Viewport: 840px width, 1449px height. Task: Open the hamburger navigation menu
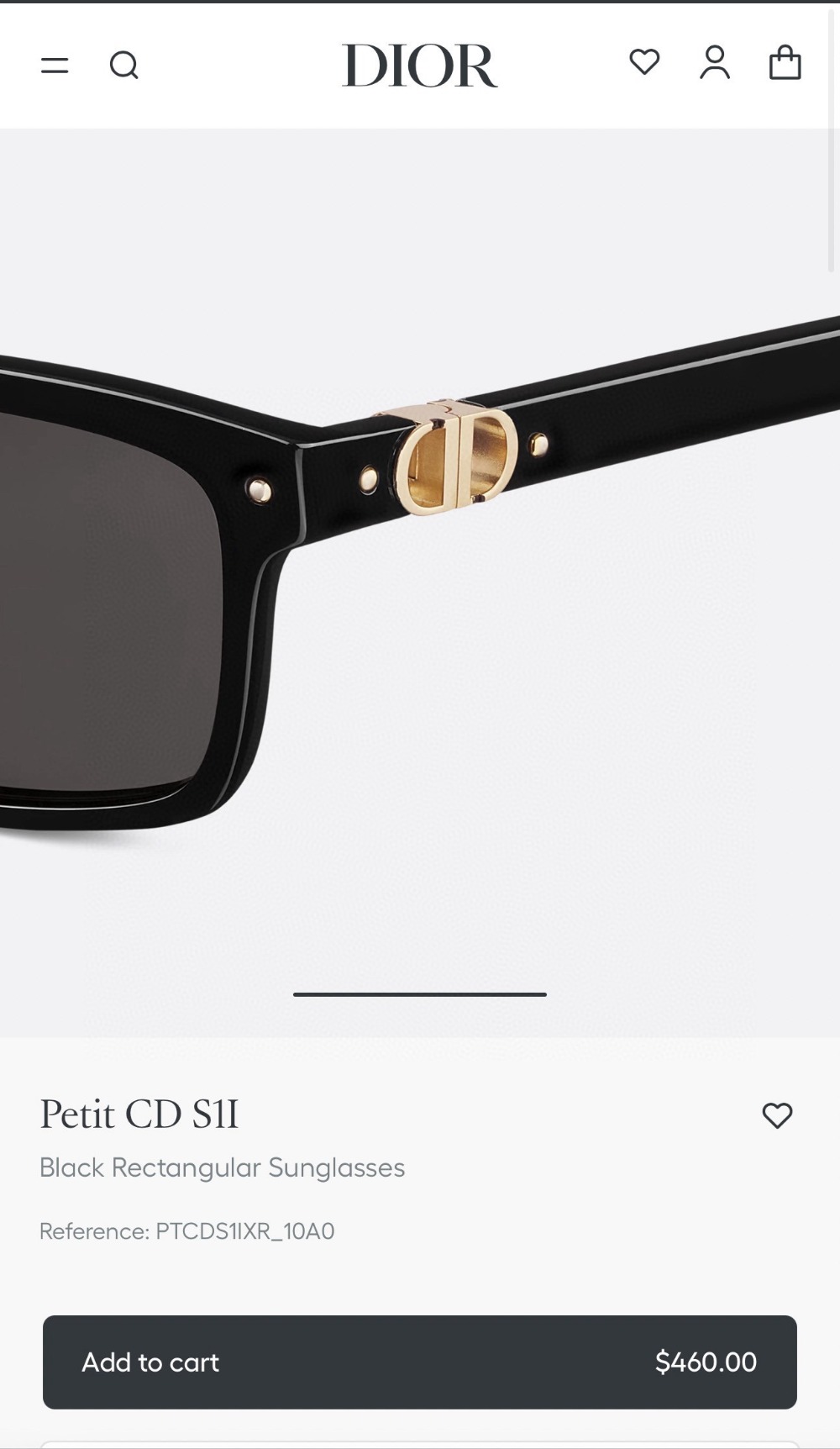pos(55,65)
